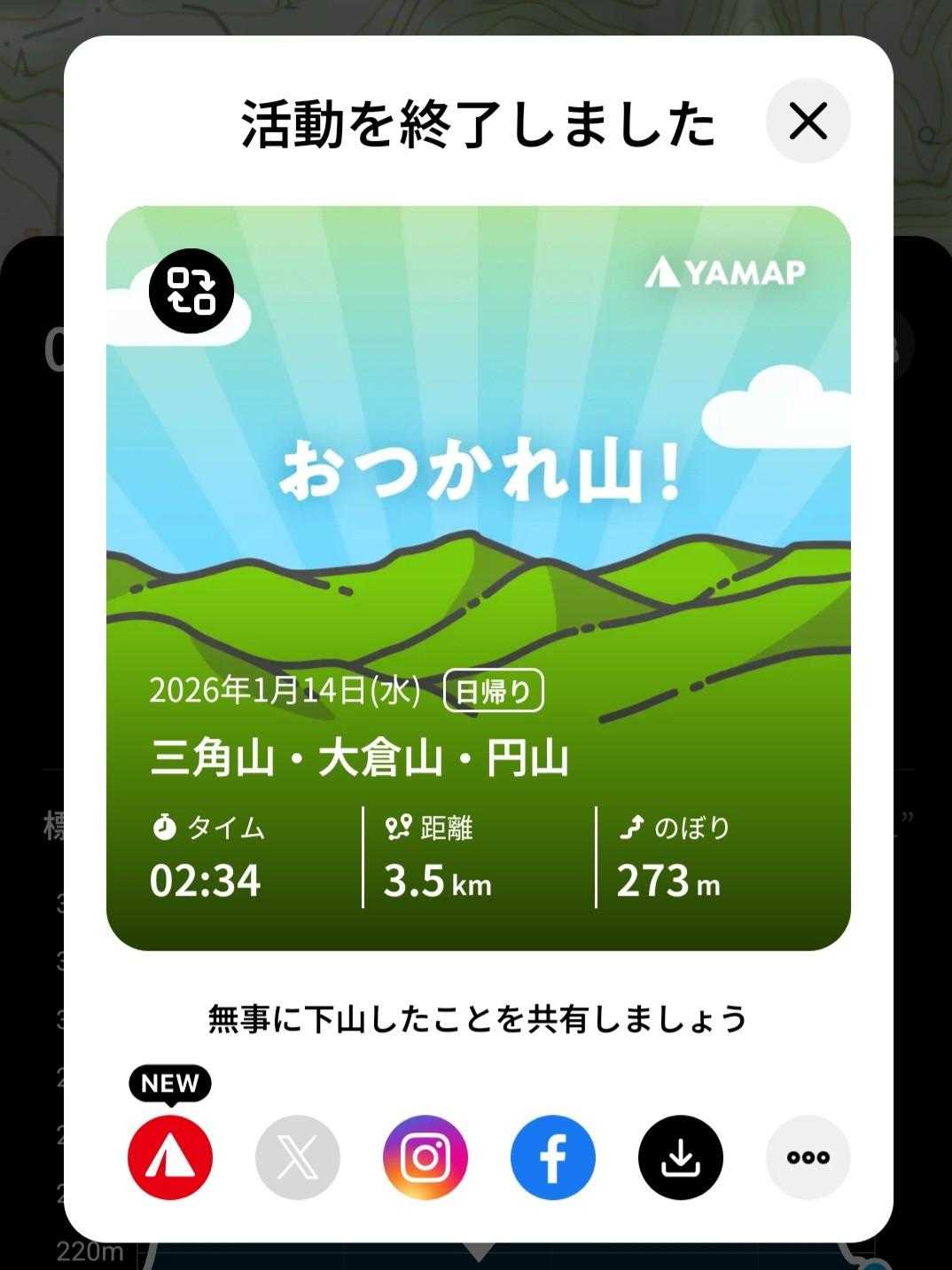Open more sharing options
The image size is (952, 1270).
coord(808,1157)
